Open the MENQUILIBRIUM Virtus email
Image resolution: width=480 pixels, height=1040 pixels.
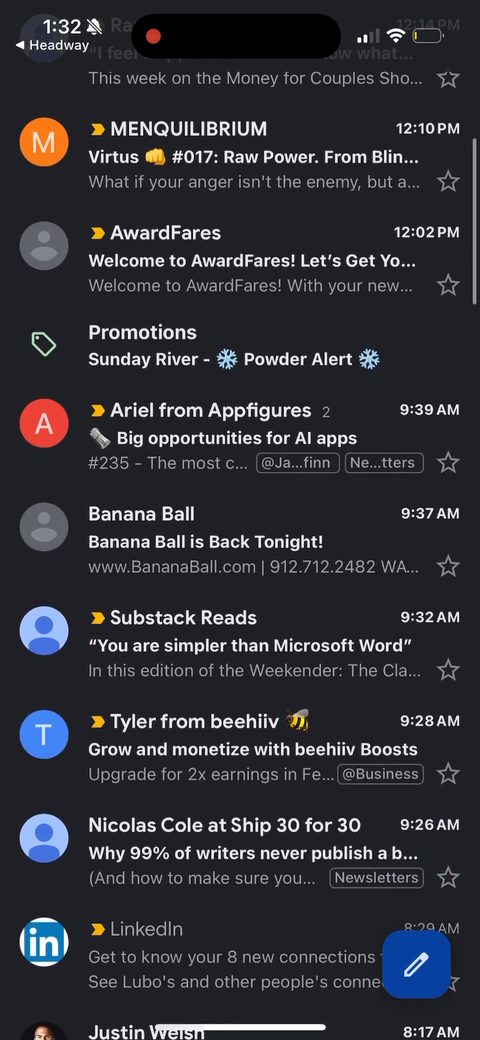tap(240, 155)
